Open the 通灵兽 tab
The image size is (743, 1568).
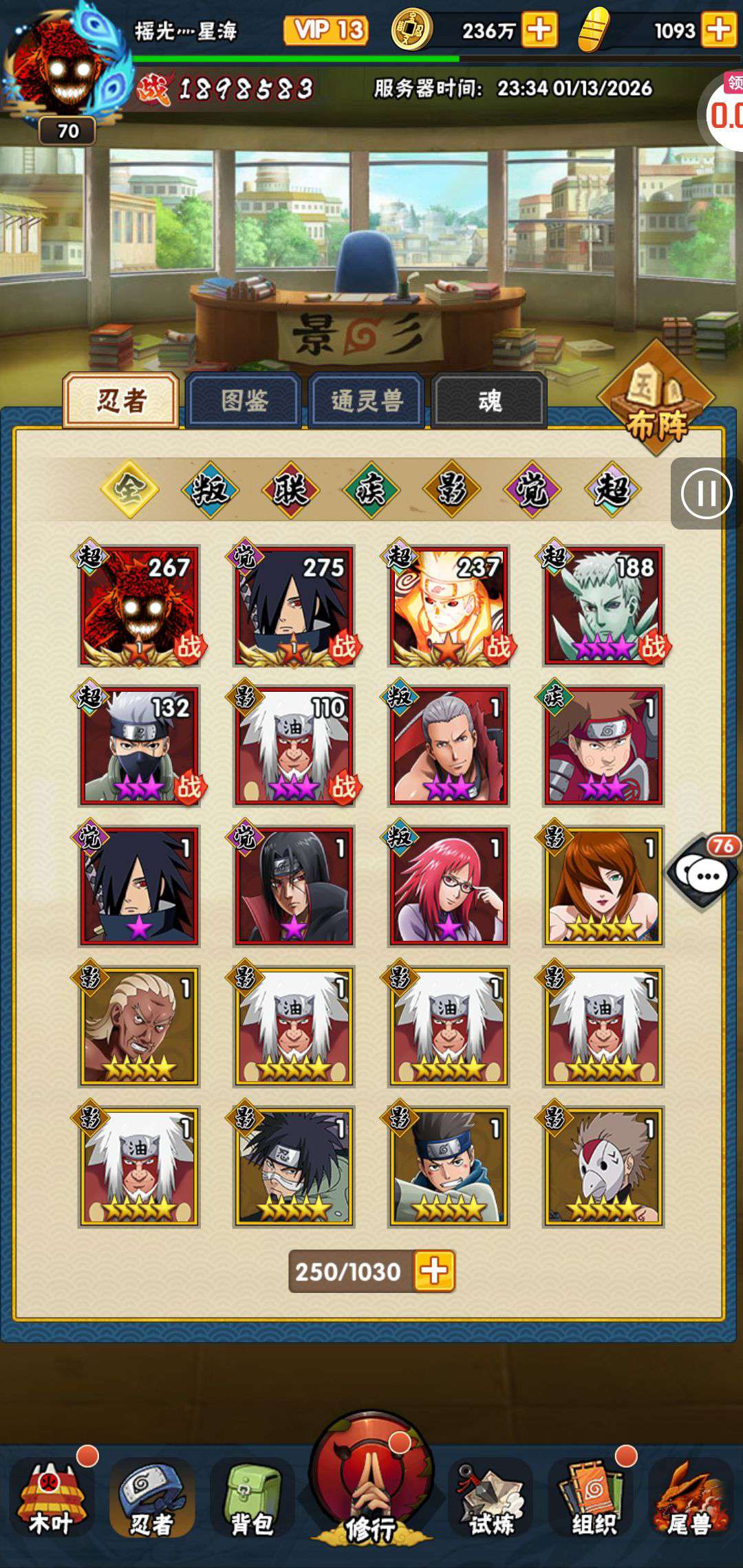pyautogui.click(x=366, y=401)
